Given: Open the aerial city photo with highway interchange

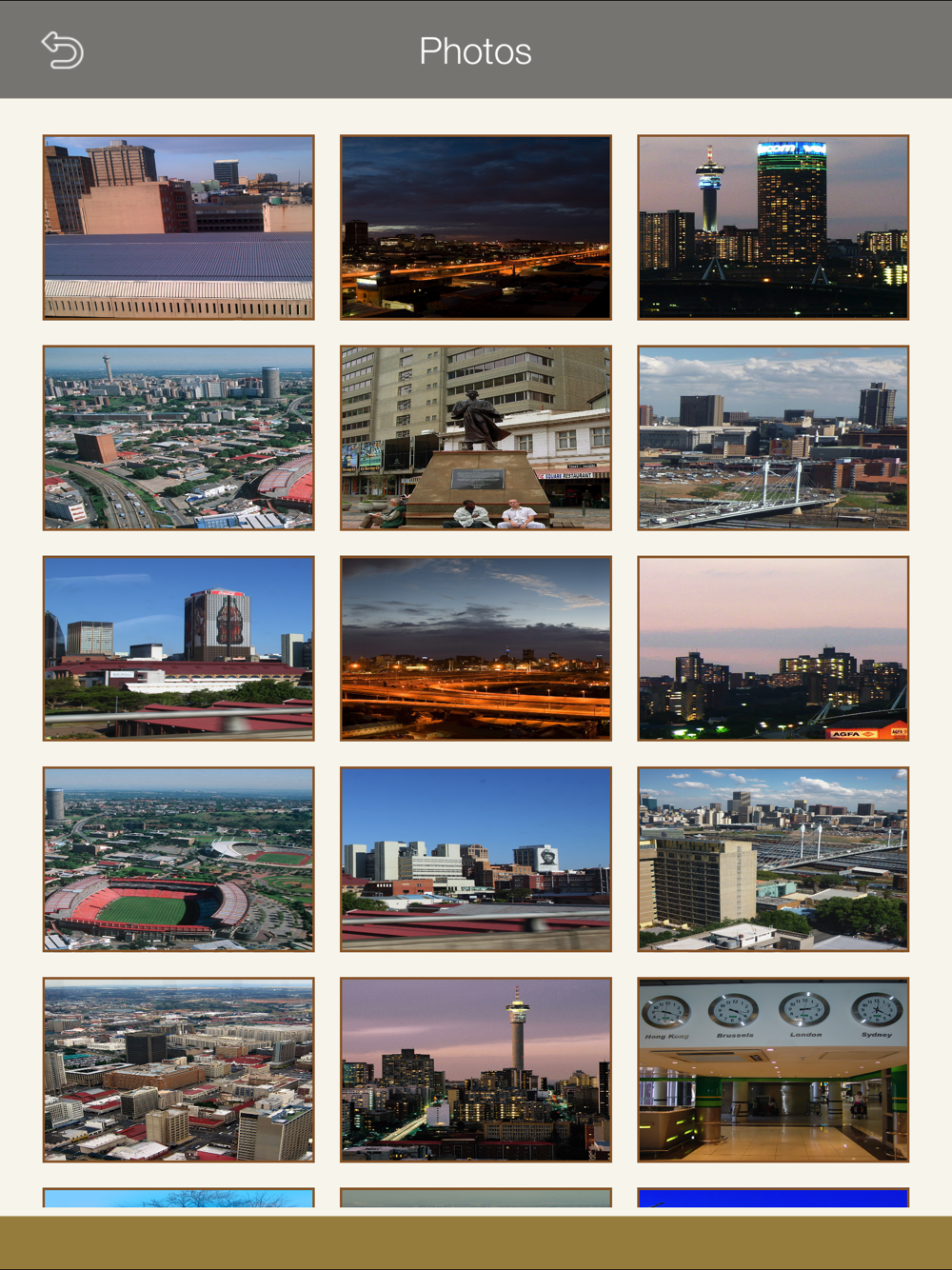Looking at the screenshot, I should (178, 438).
